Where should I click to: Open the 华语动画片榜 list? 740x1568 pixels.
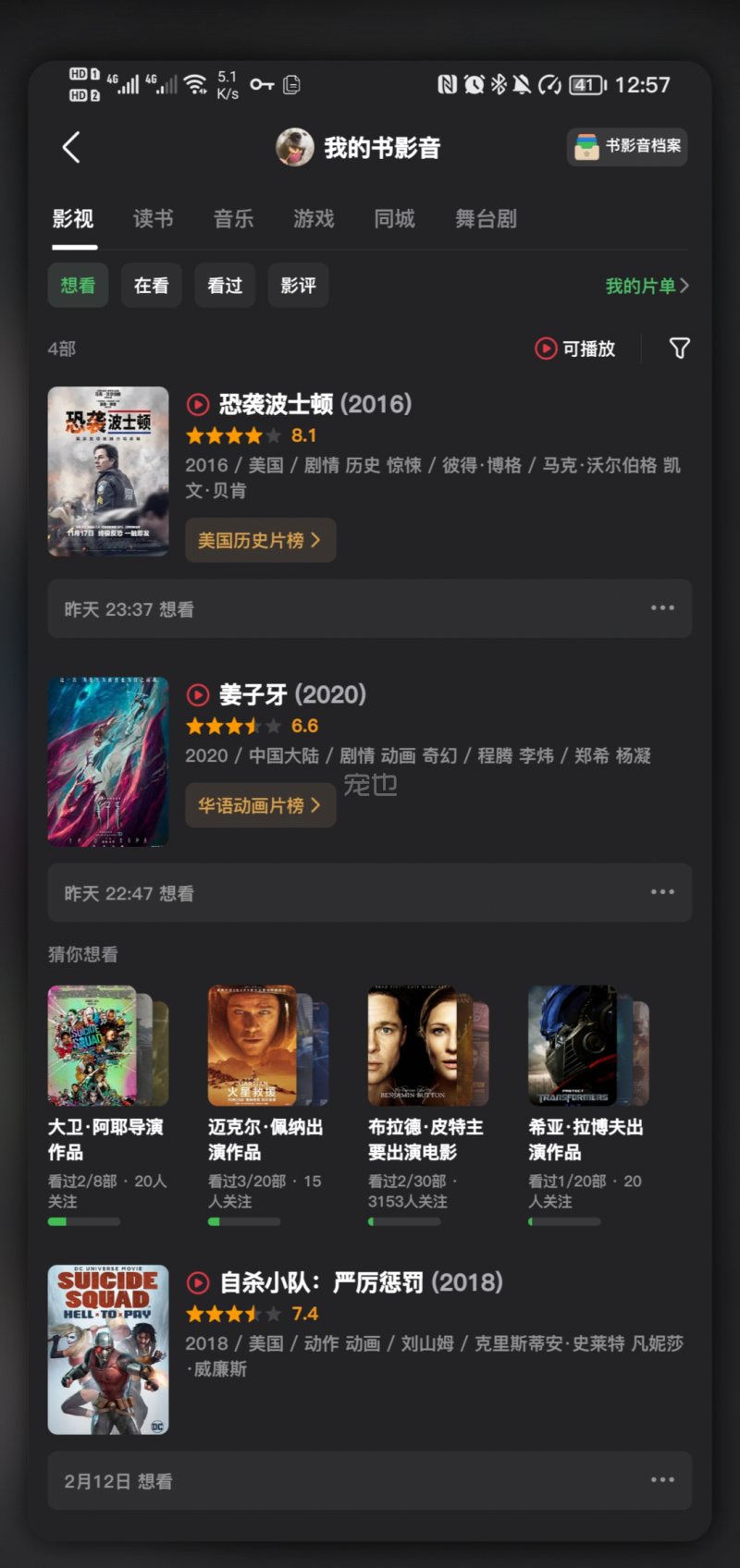(260, 805)
